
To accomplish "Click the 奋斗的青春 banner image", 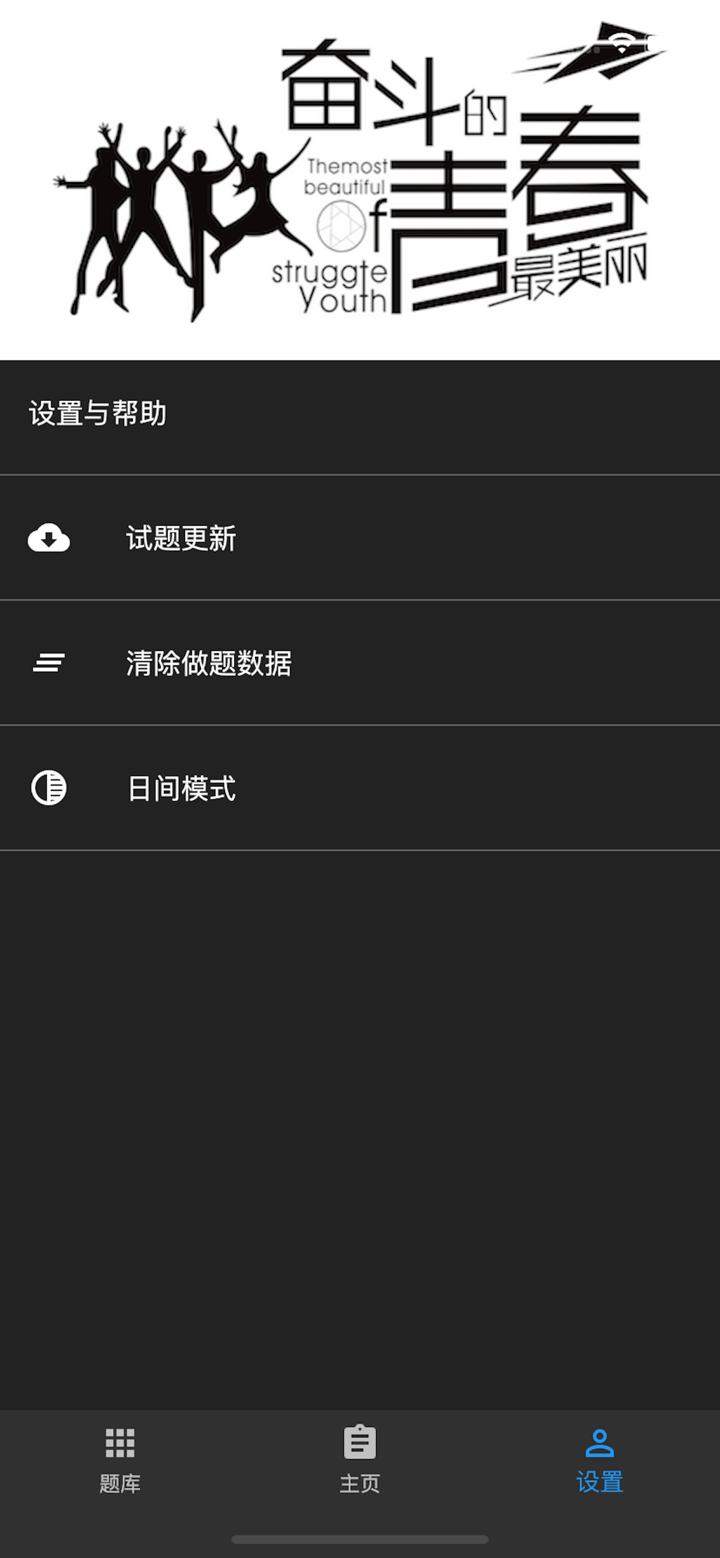I will click(x=360, y=180).
